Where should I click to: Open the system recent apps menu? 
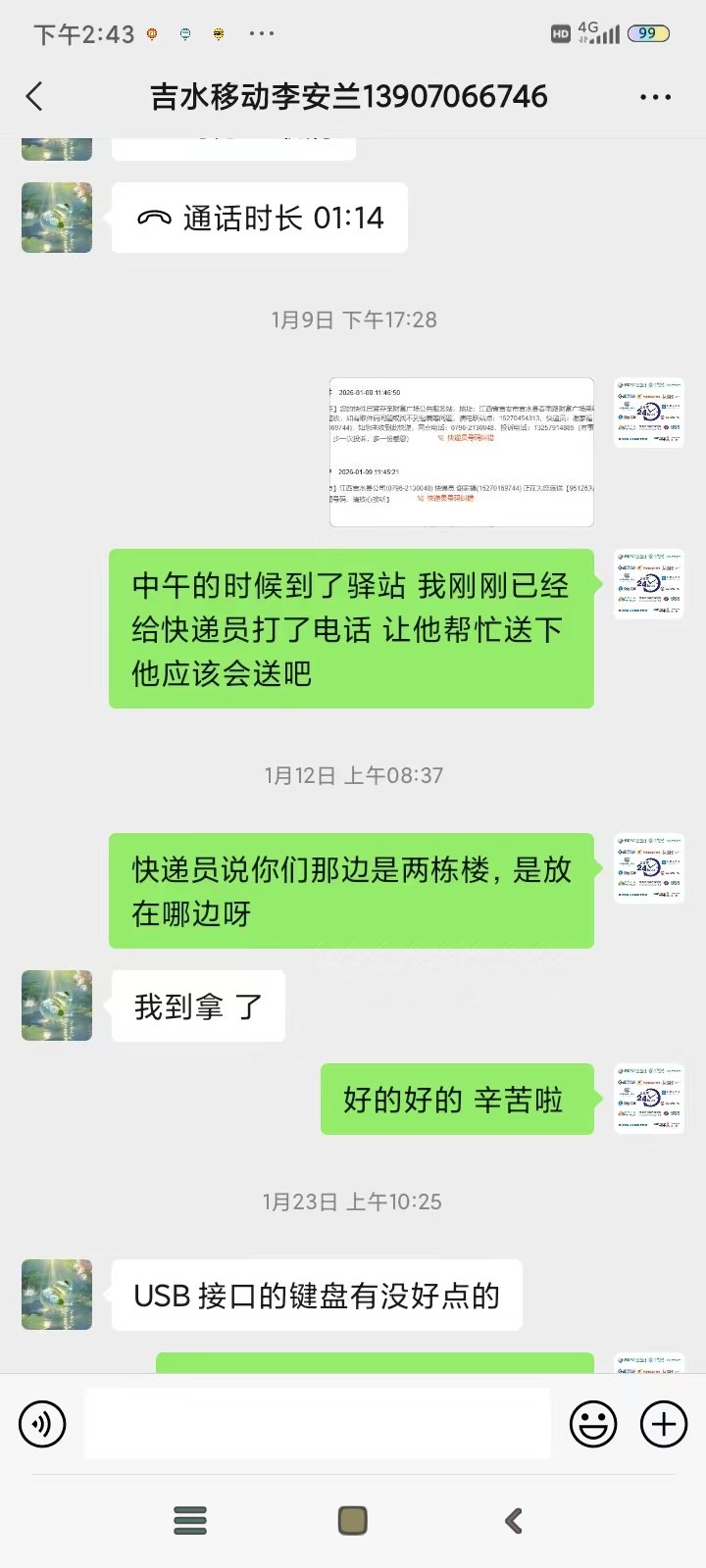pyautogui.click(x=190, y=1520)
